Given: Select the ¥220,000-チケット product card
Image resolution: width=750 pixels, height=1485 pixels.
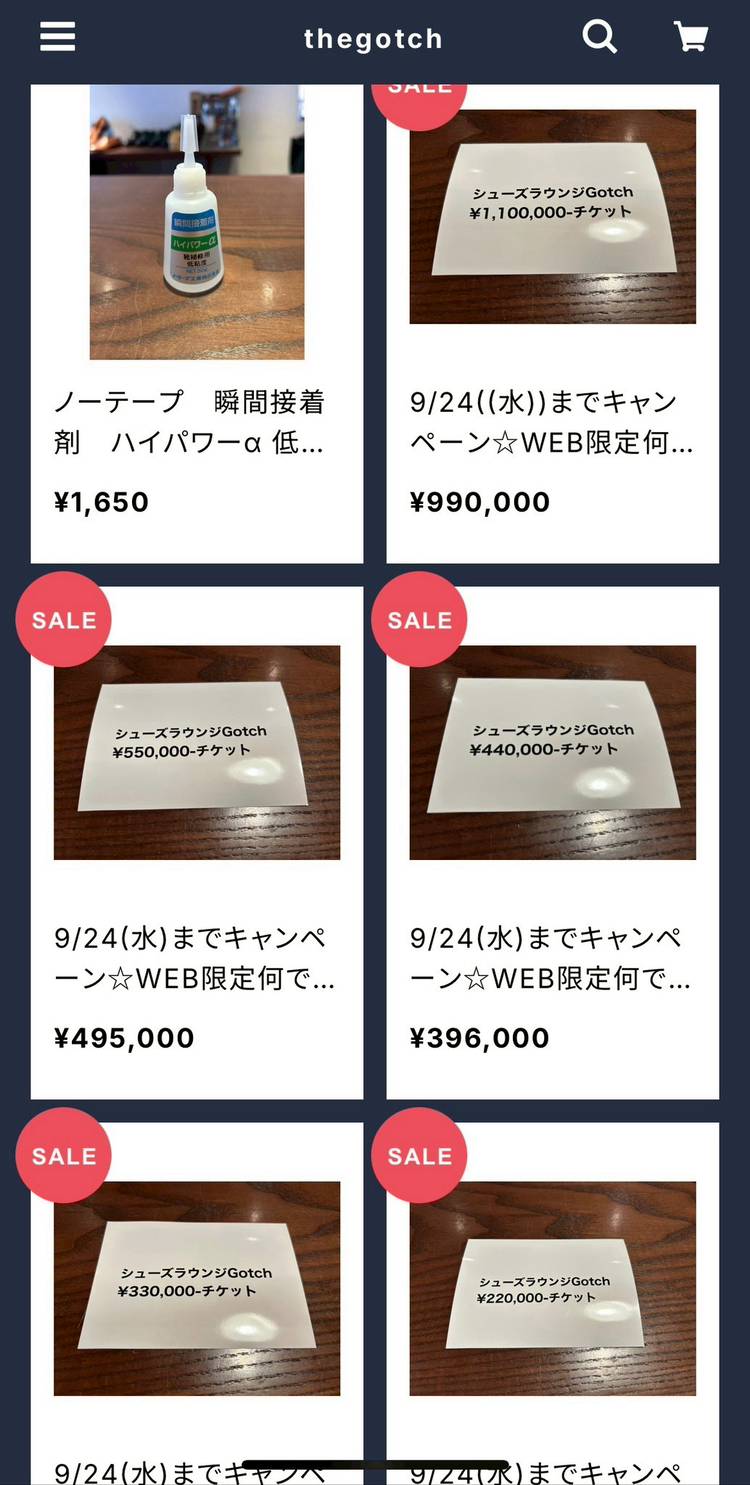Looking at the screenshot, I should point(552,1290).
